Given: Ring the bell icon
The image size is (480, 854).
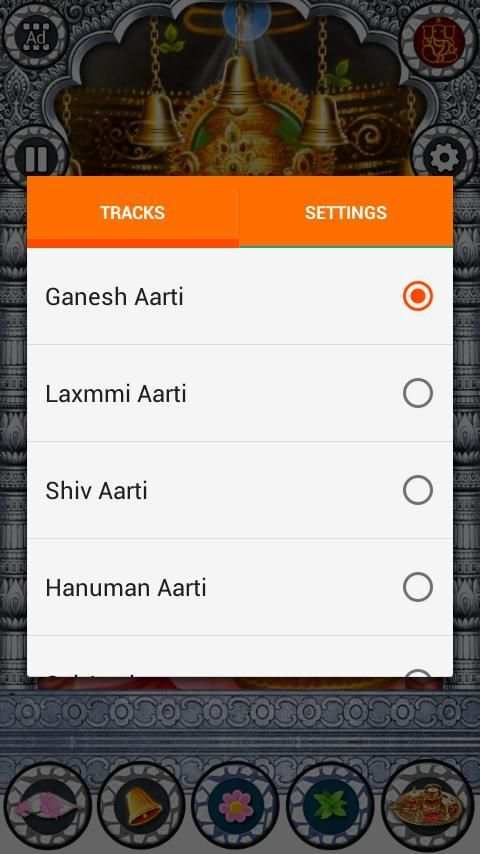Looking at the screenshot, I should click(x=142, y=806).
